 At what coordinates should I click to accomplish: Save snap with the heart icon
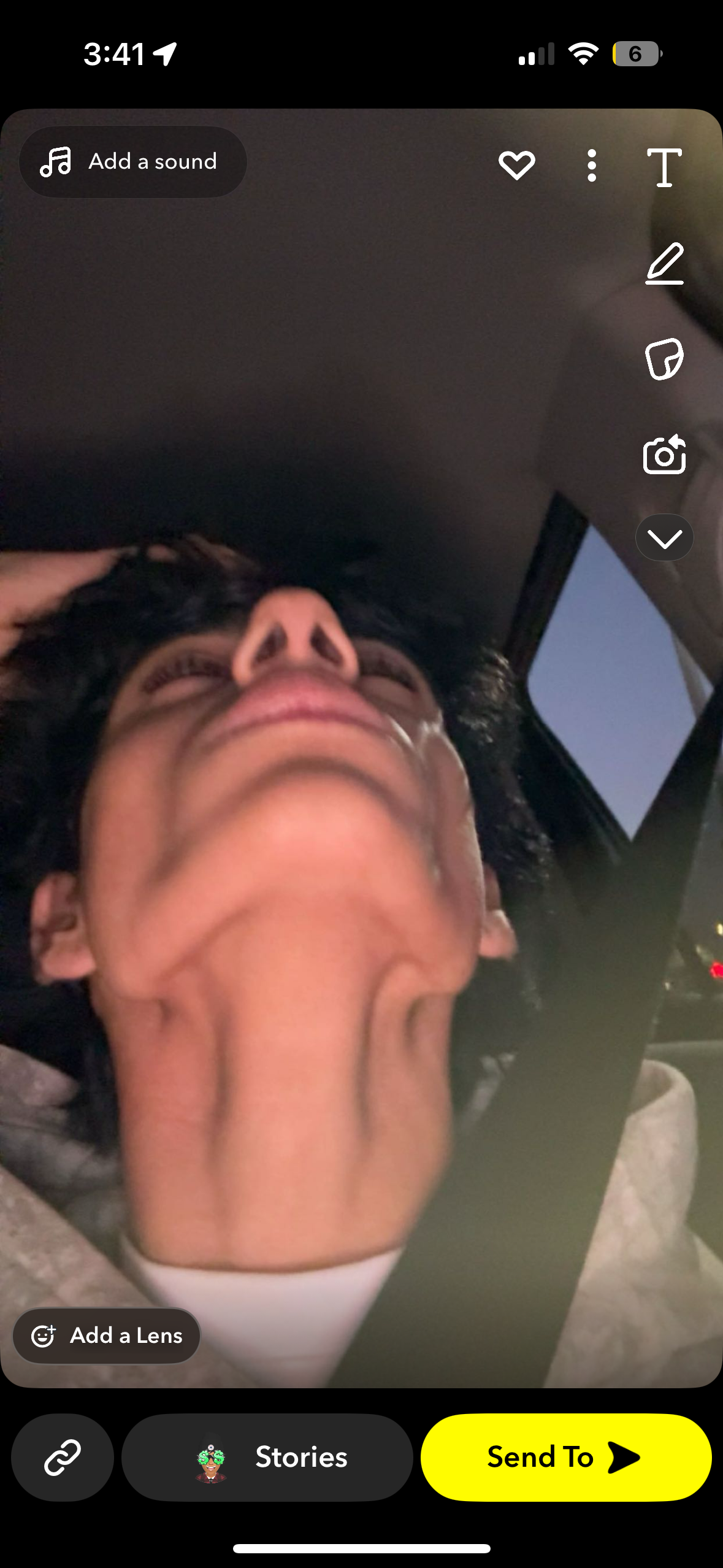click(516, 165)
